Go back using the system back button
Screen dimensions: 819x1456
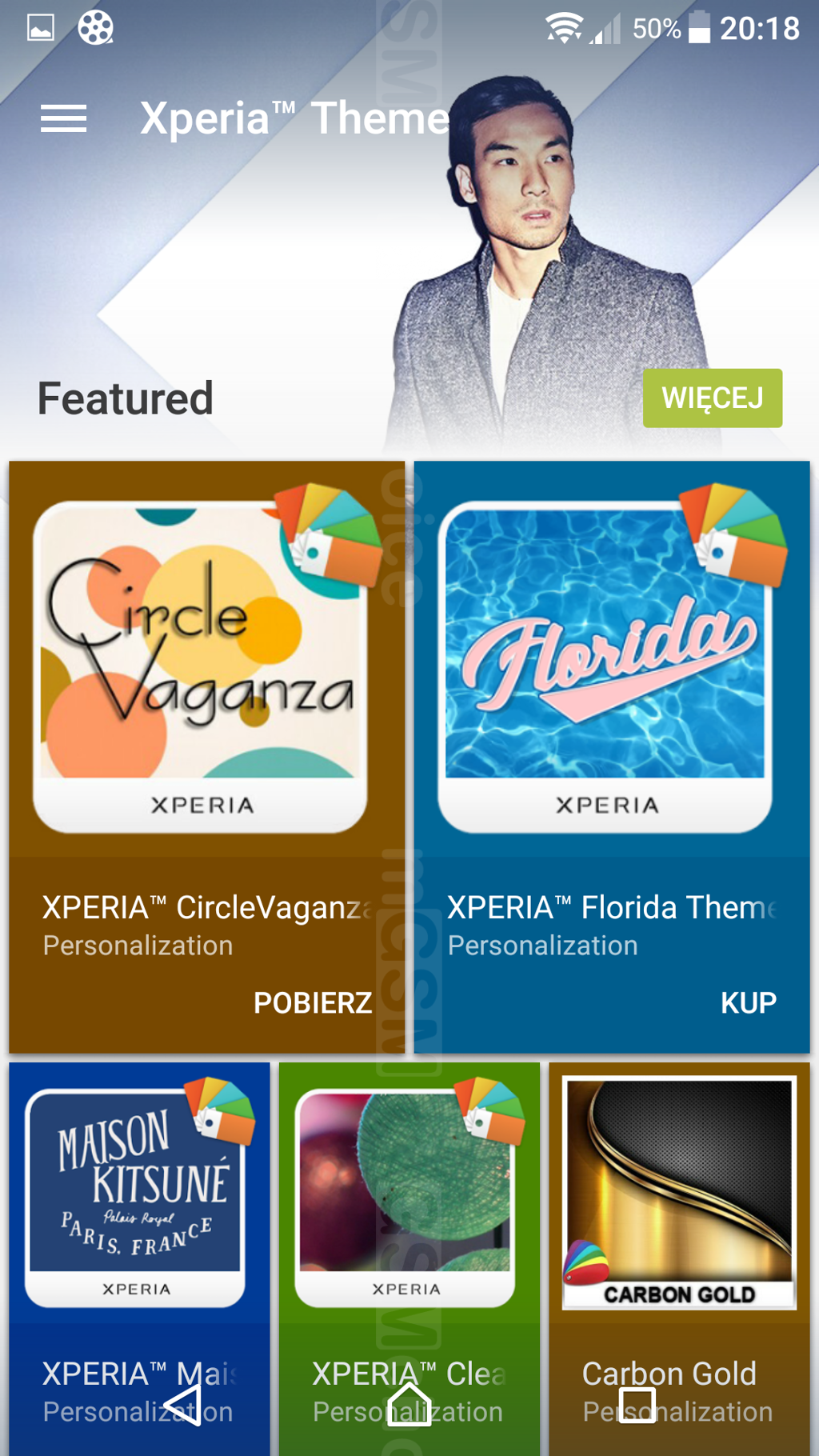182,1404
